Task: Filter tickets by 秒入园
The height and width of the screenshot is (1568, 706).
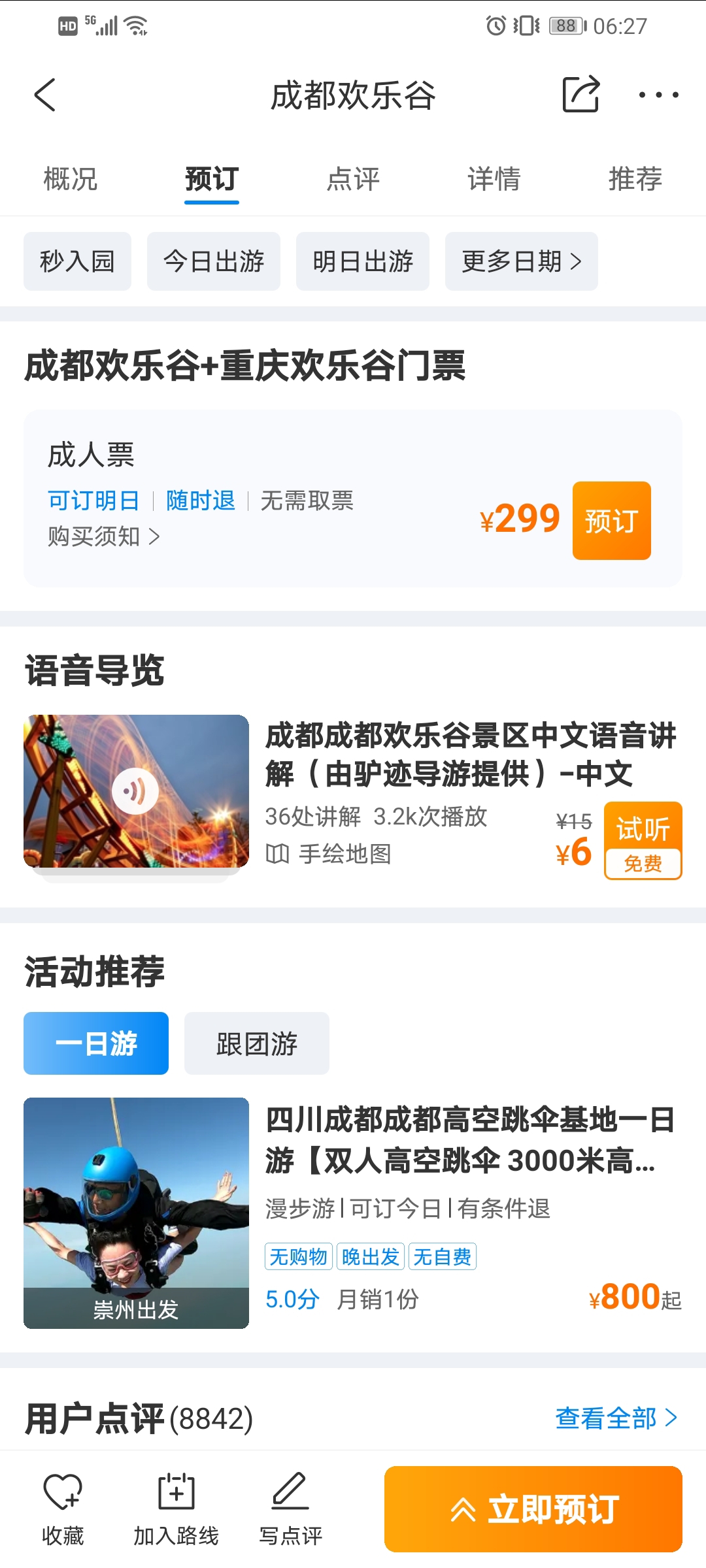Action: (77, 261)
